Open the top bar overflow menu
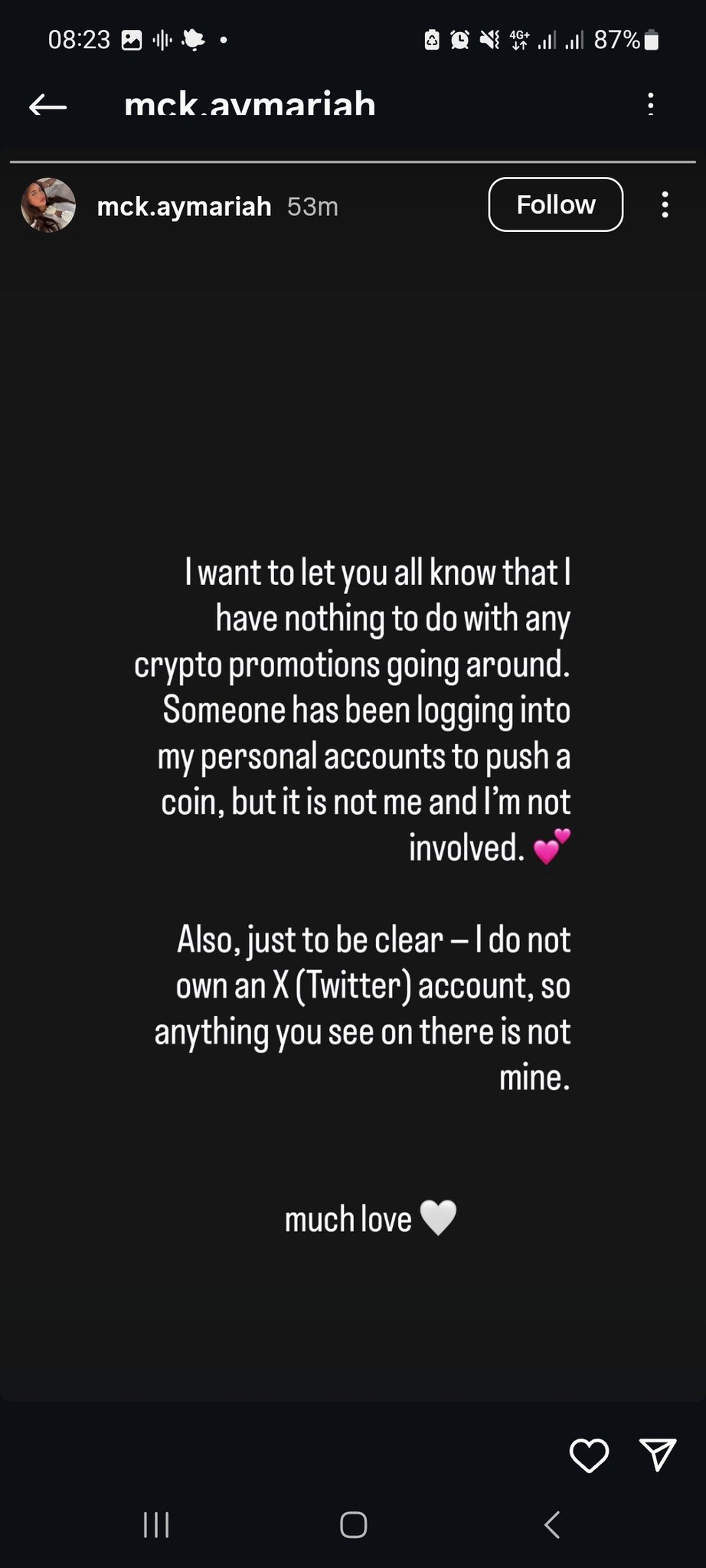The image size is (706, 1568). 650,104
